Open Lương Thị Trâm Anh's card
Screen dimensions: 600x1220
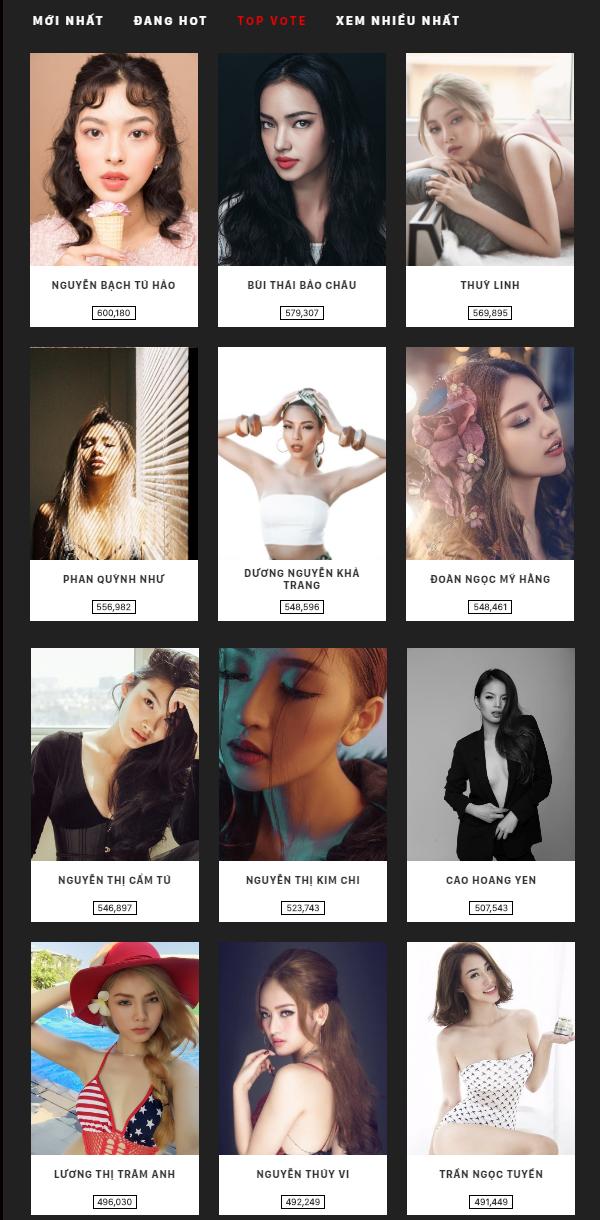(114, 1049)
